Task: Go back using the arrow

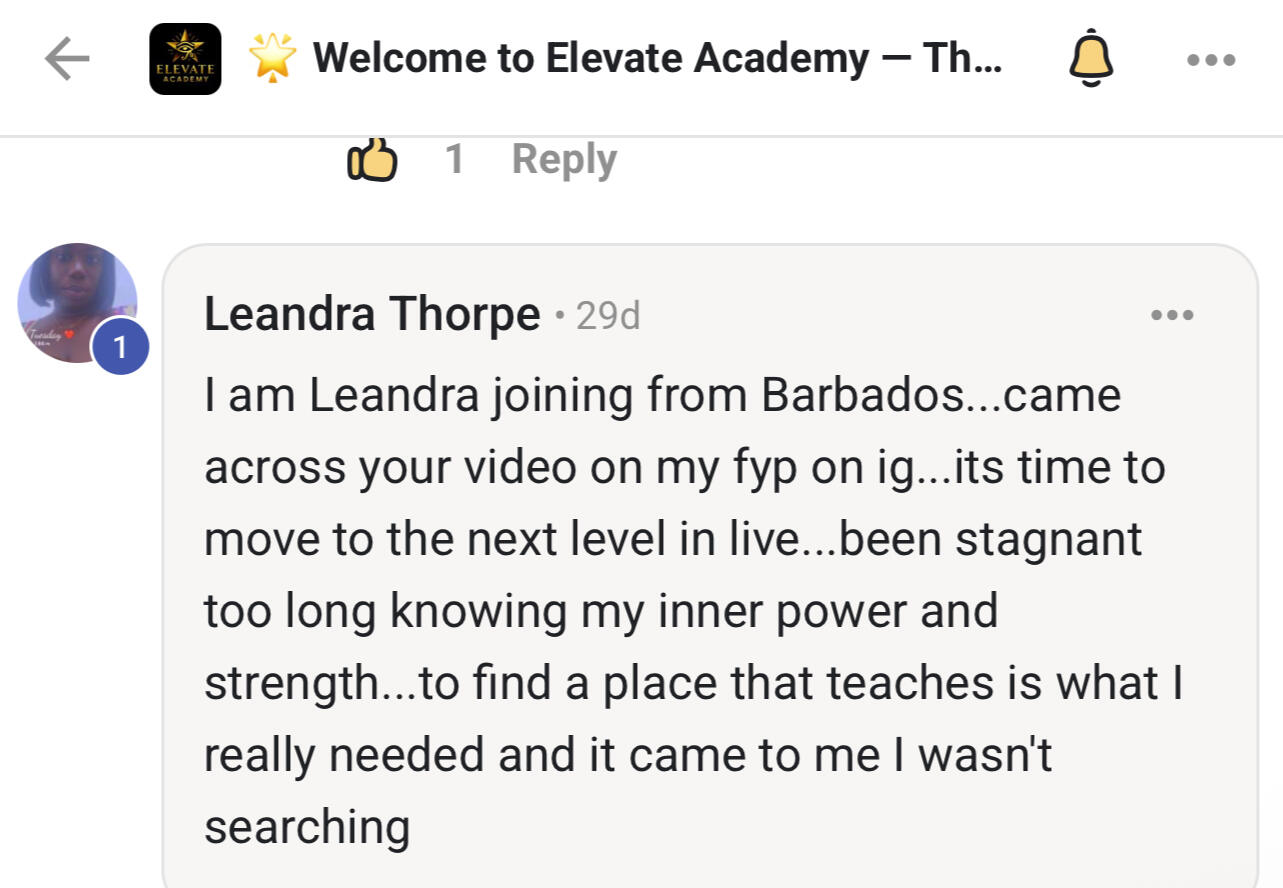Action: click(67, 60)
